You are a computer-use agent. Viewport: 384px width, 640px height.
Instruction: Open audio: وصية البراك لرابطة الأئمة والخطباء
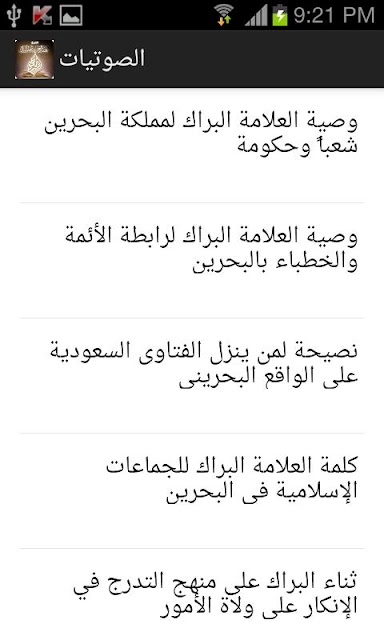(x=192, y=260)
